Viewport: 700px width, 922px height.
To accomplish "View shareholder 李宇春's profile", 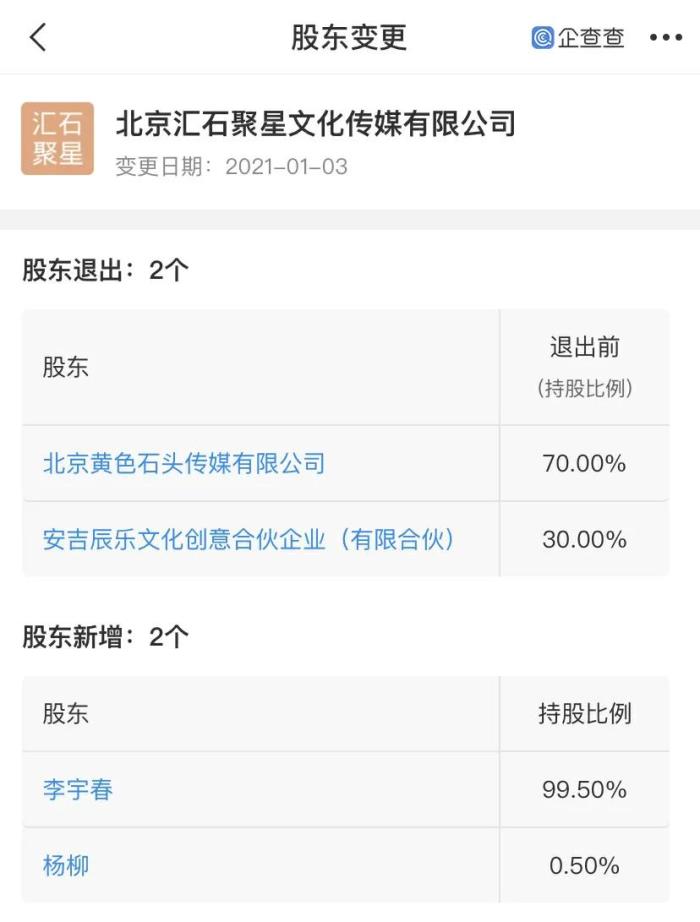I will click(78, 789).
